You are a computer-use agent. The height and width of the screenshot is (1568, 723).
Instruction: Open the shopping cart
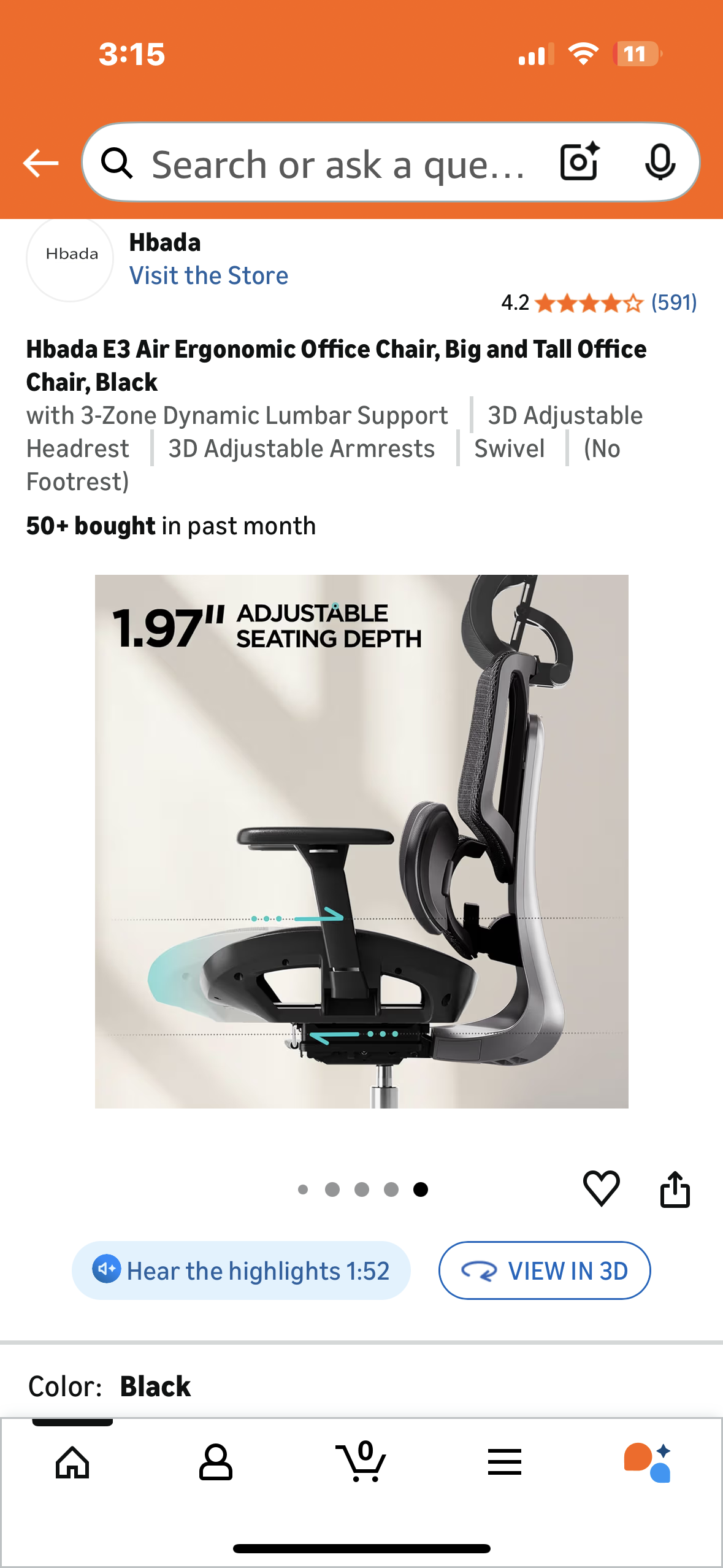(x=361, y=1462)
